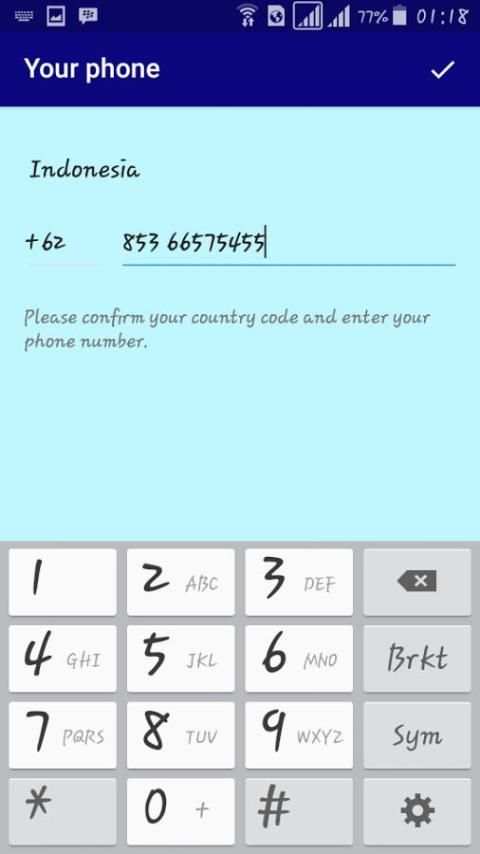480x854 pixels.
Task: Tap the Sym key on the keypad
Action: pyautogui.click(x=417, y=735)
